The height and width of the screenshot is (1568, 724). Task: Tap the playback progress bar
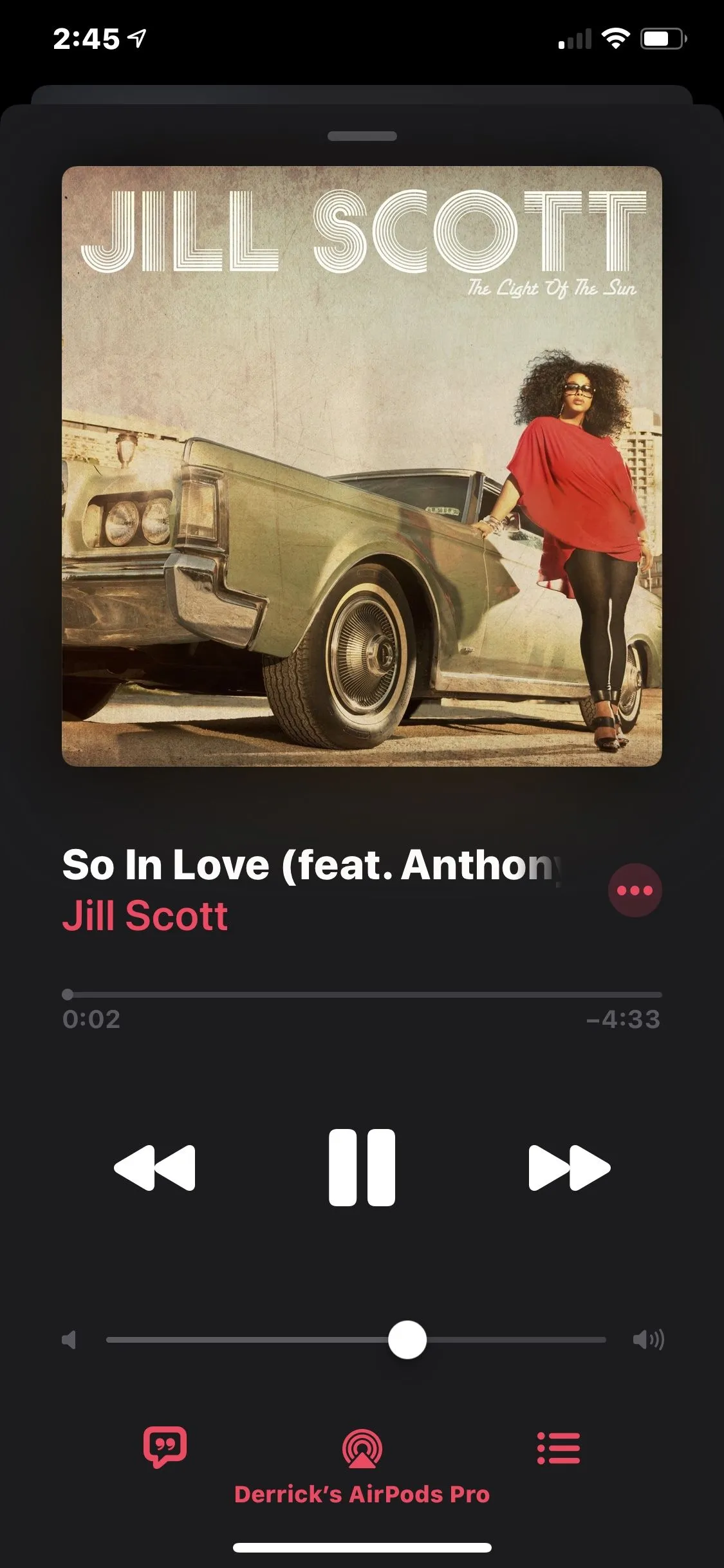click(362, 994)
